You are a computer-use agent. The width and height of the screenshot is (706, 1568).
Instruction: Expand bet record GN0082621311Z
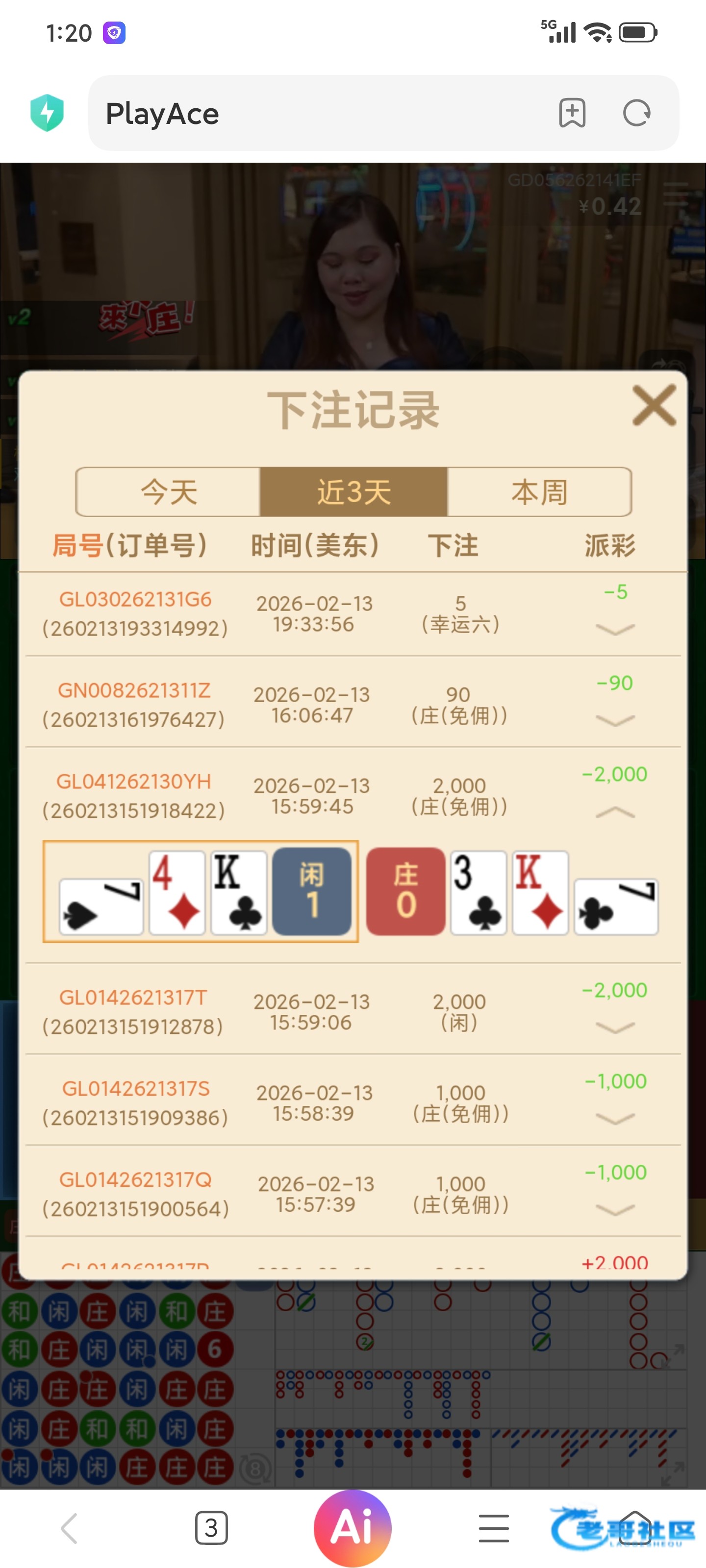615,721
